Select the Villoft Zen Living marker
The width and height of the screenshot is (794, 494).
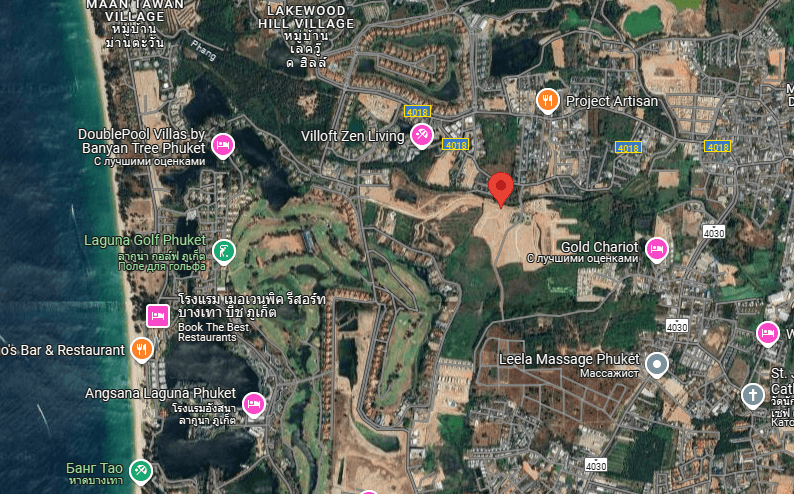coord(421,136)
